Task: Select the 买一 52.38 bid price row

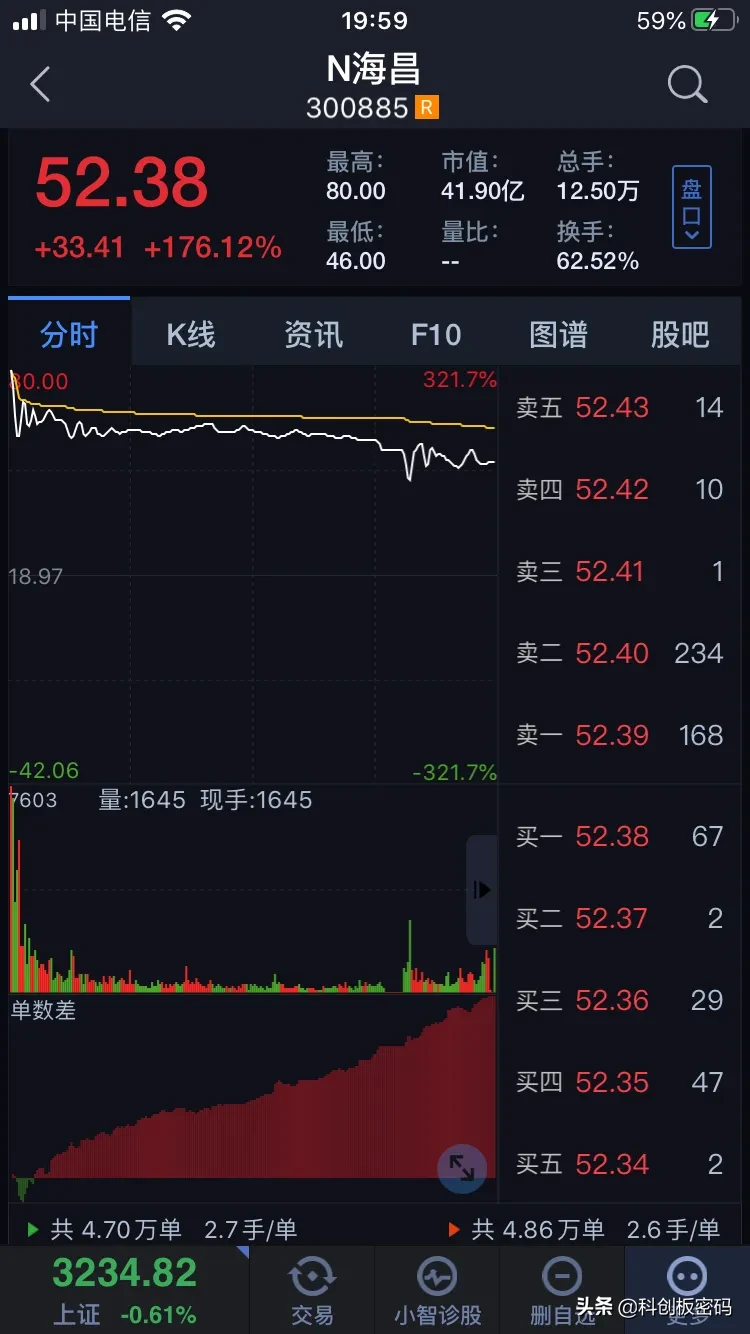Action: [x=620, y=836]
